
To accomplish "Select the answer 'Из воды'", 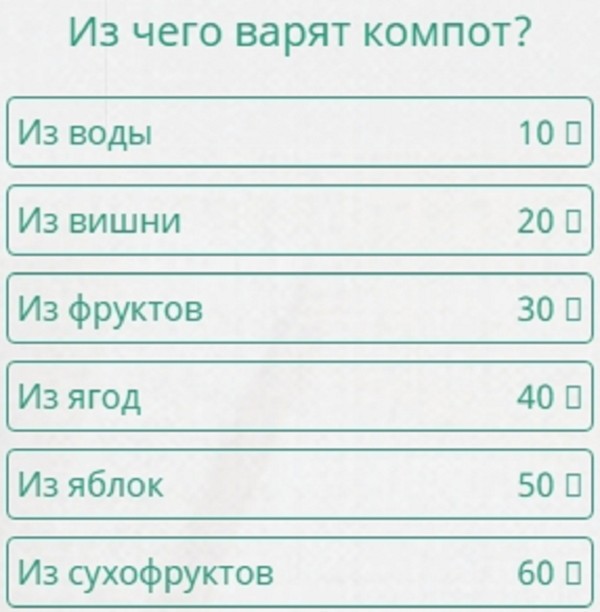I will point(300,132).
